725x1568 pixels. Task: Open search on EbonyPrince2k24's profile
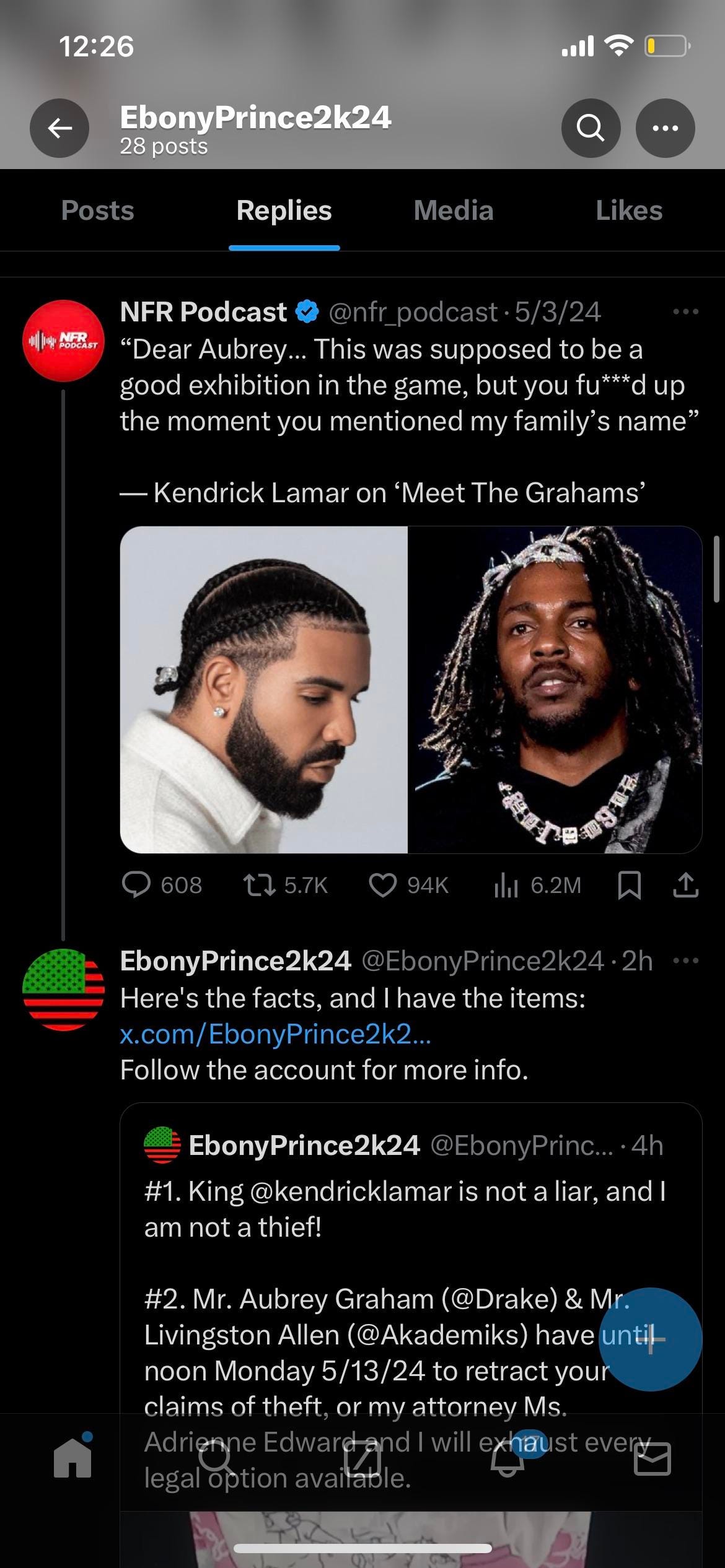591,128
